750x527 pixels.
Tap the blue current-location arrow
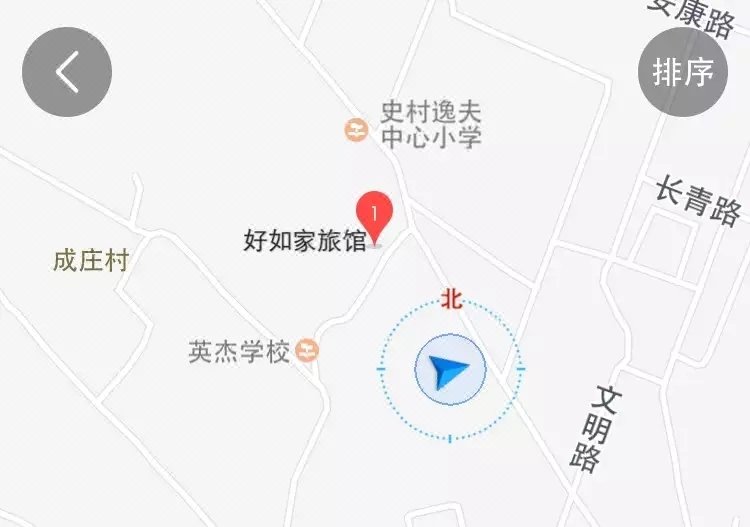450,371
